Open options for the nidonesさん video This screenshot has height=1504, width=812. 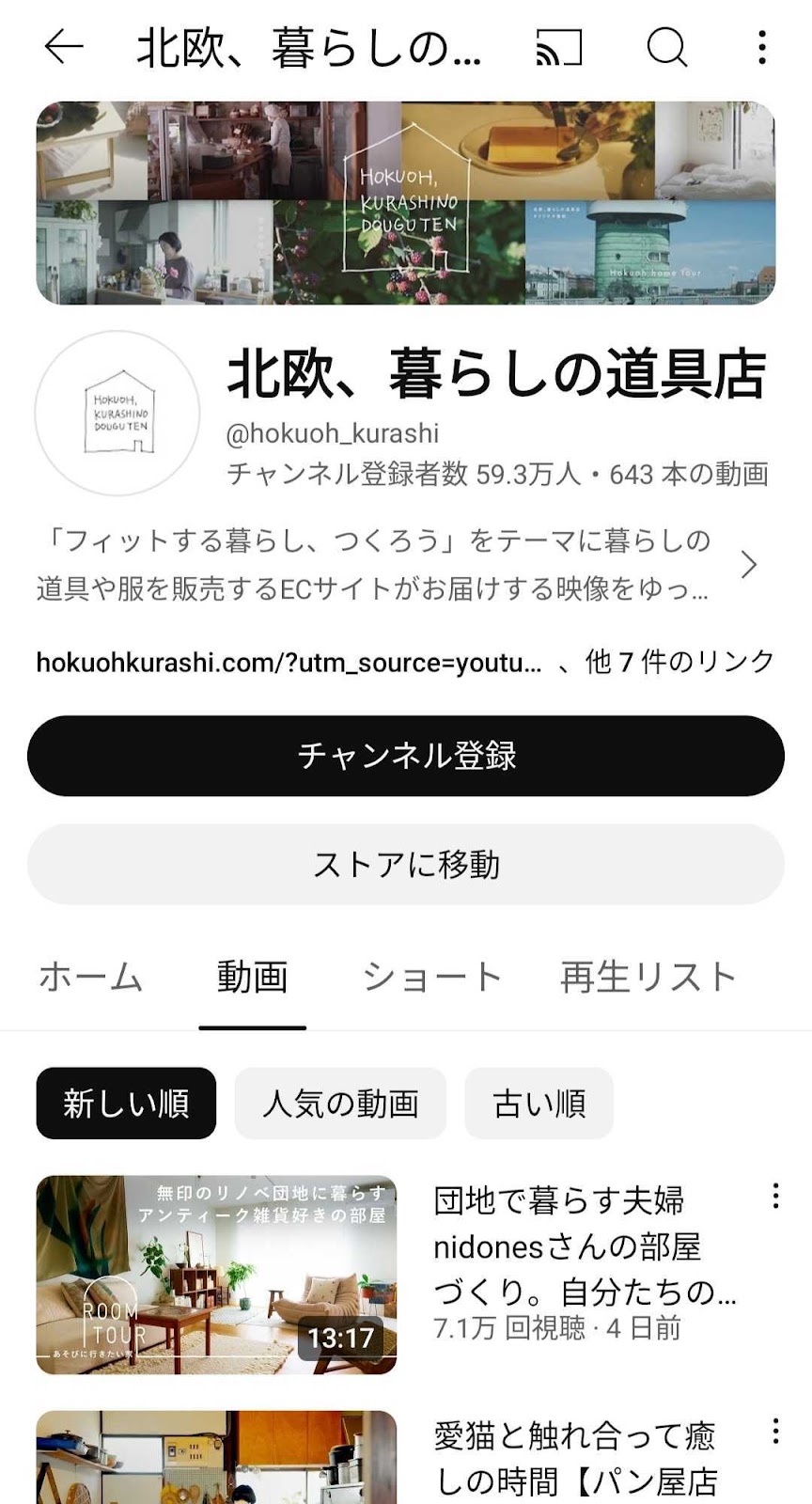pyautogui.click(x=775, y=1196)
